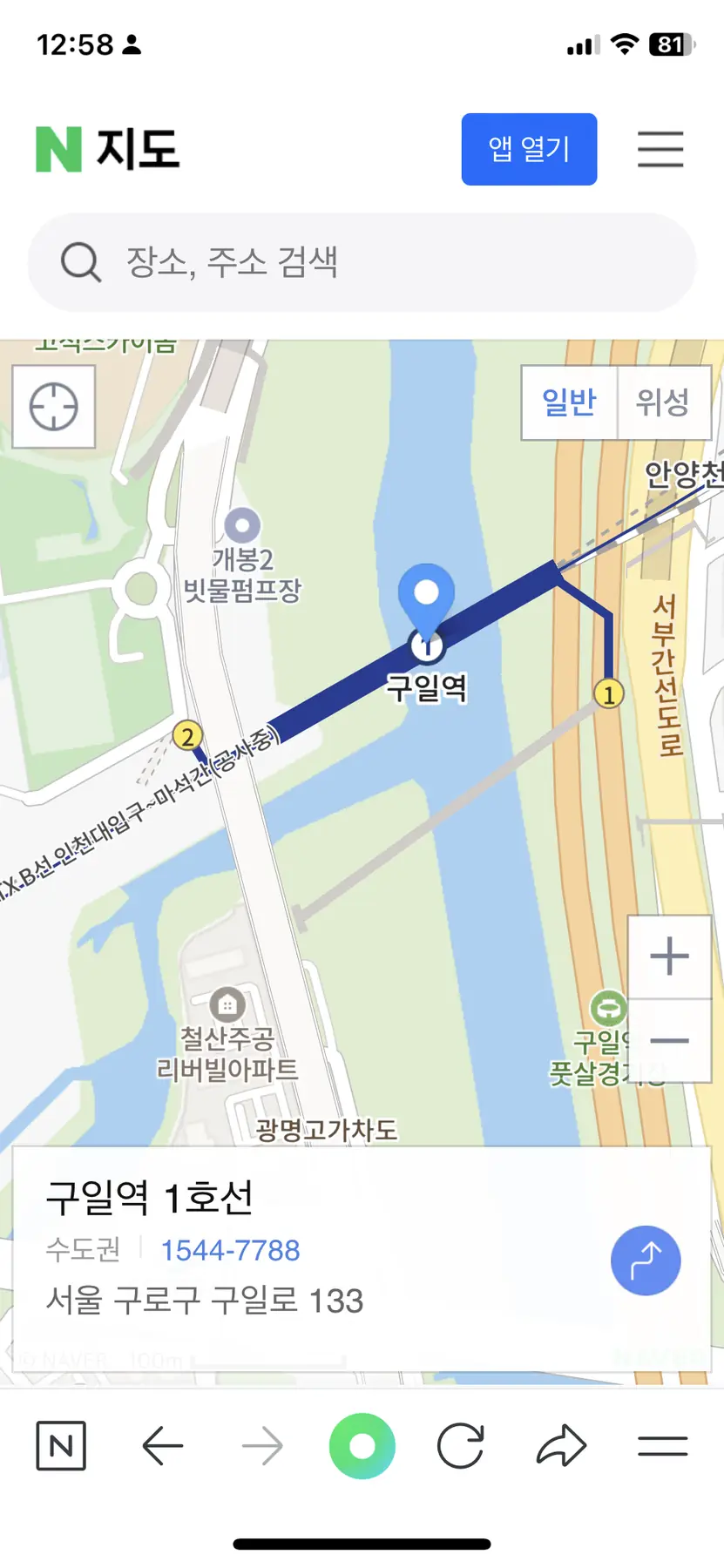Open 철산주공 리버빌아파트 place marker

tap(227, 1005)
